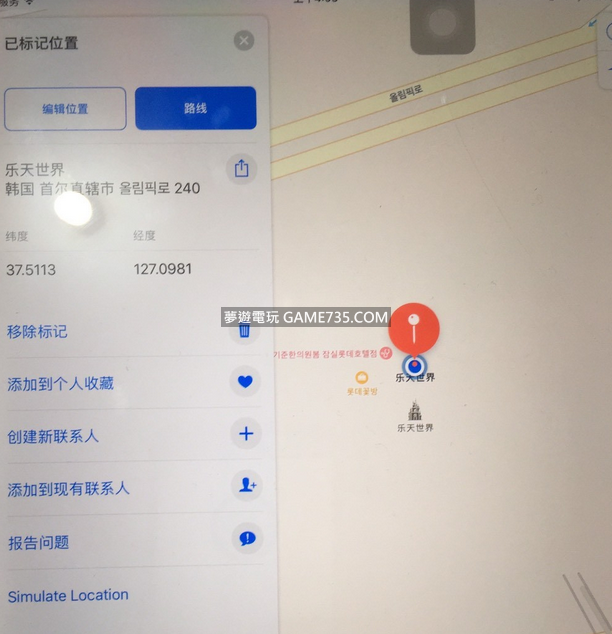Open 报告问题

[x=38, y=542]
